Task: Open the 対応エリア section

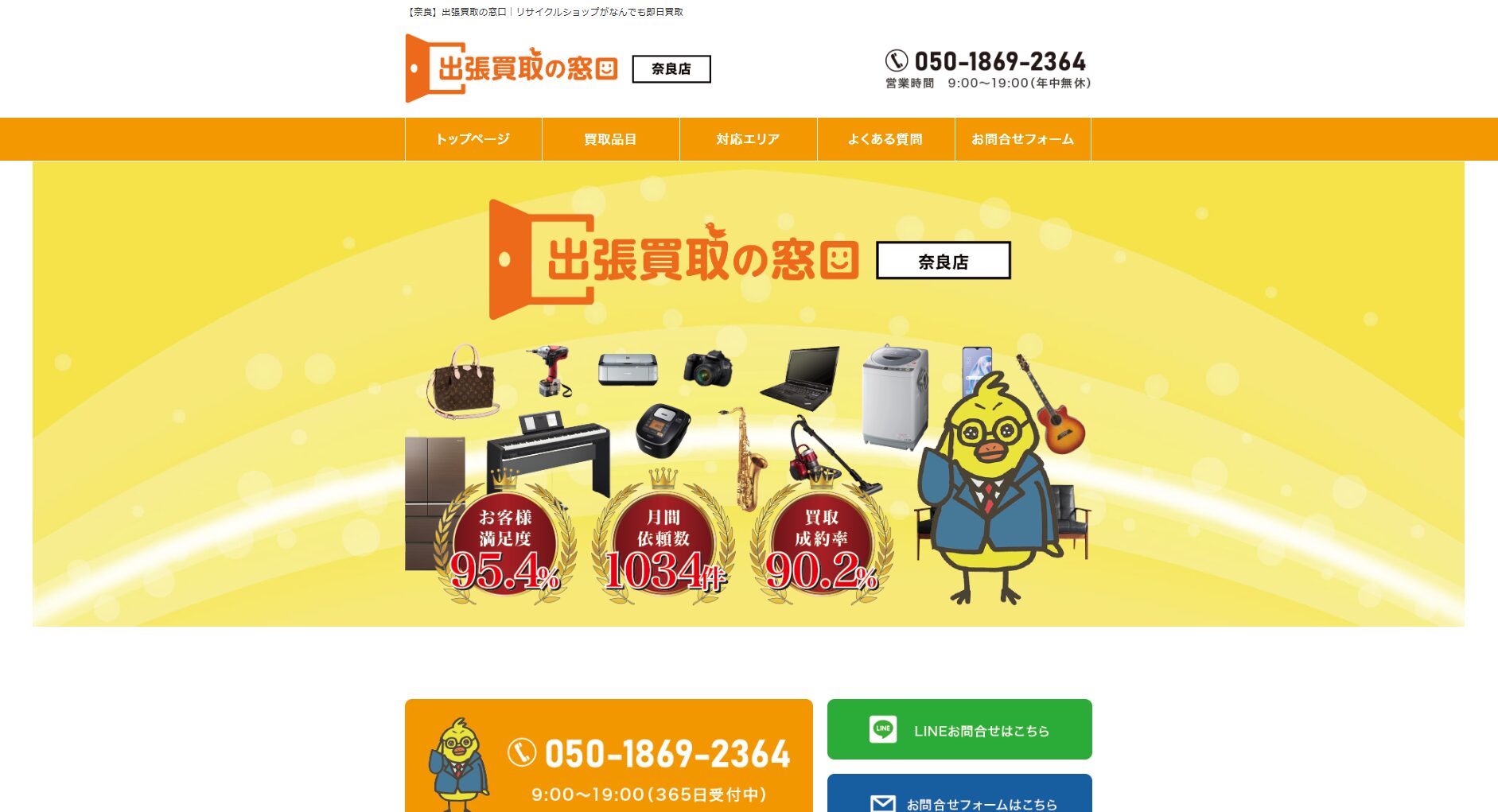Action: coord(748,139)
